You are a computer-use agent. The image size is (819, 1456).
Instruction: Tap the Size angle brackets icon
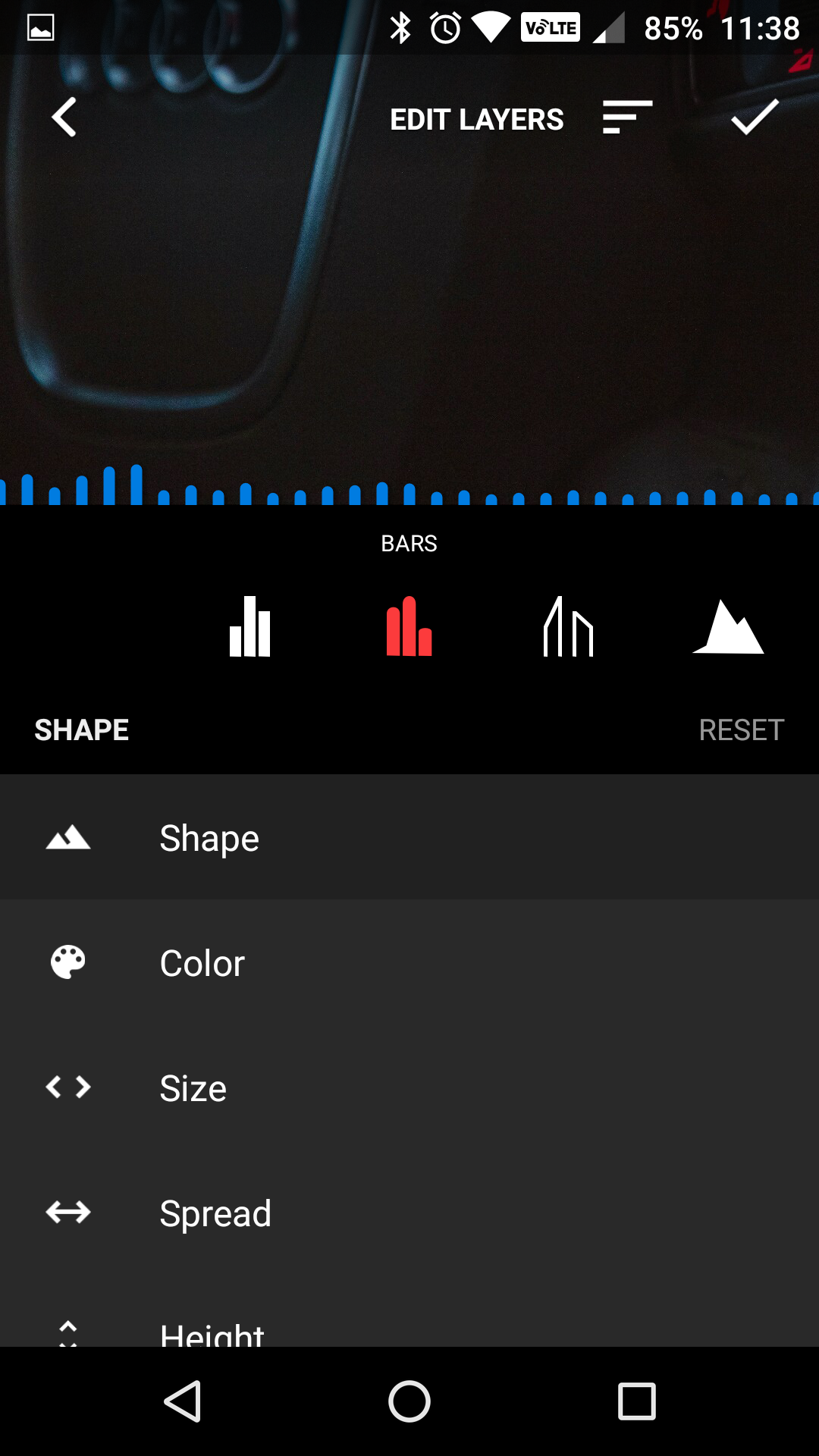click(x=67, y=1087)
